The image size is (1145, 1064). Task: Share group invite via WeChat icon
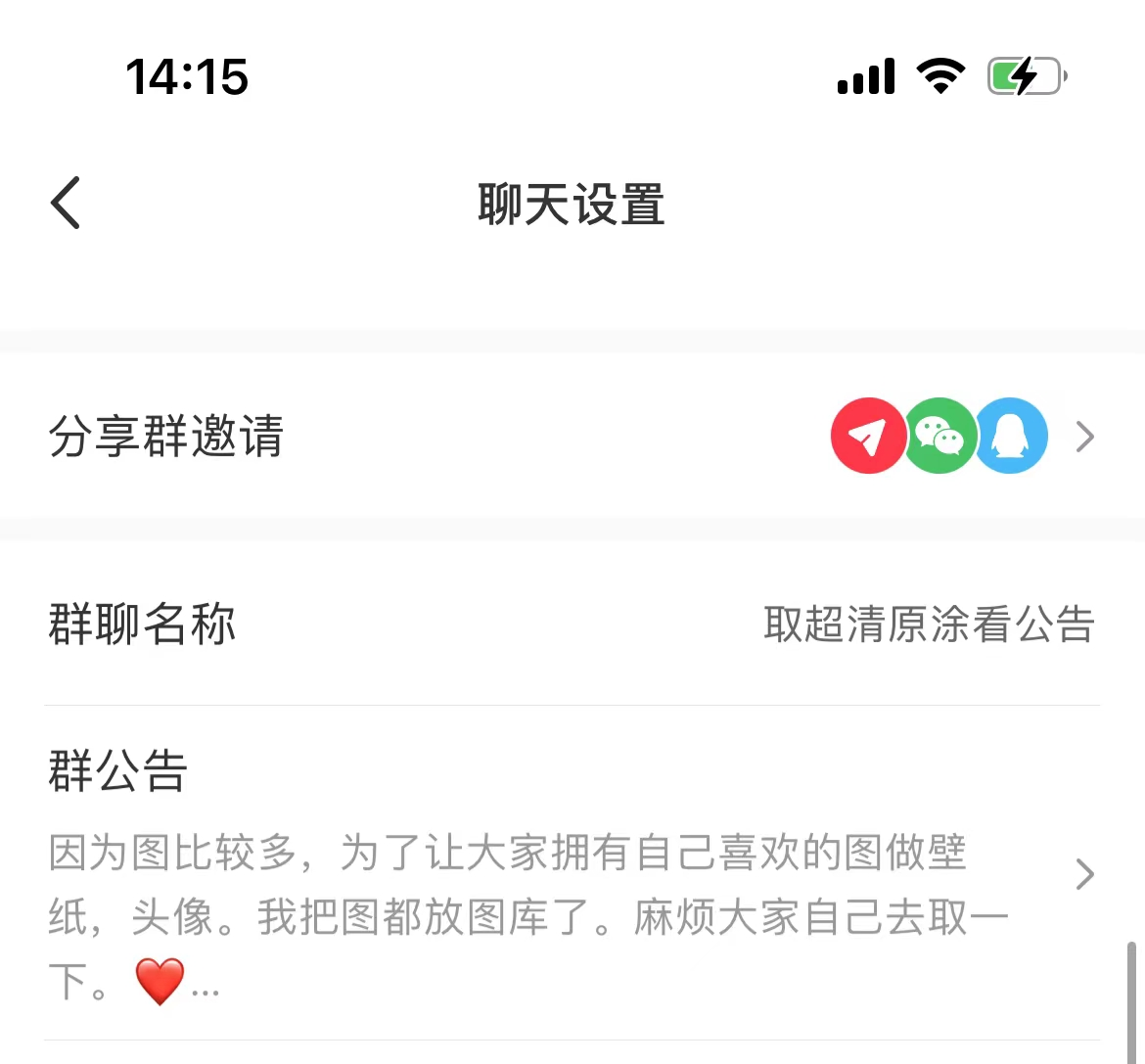coord(939,436)
